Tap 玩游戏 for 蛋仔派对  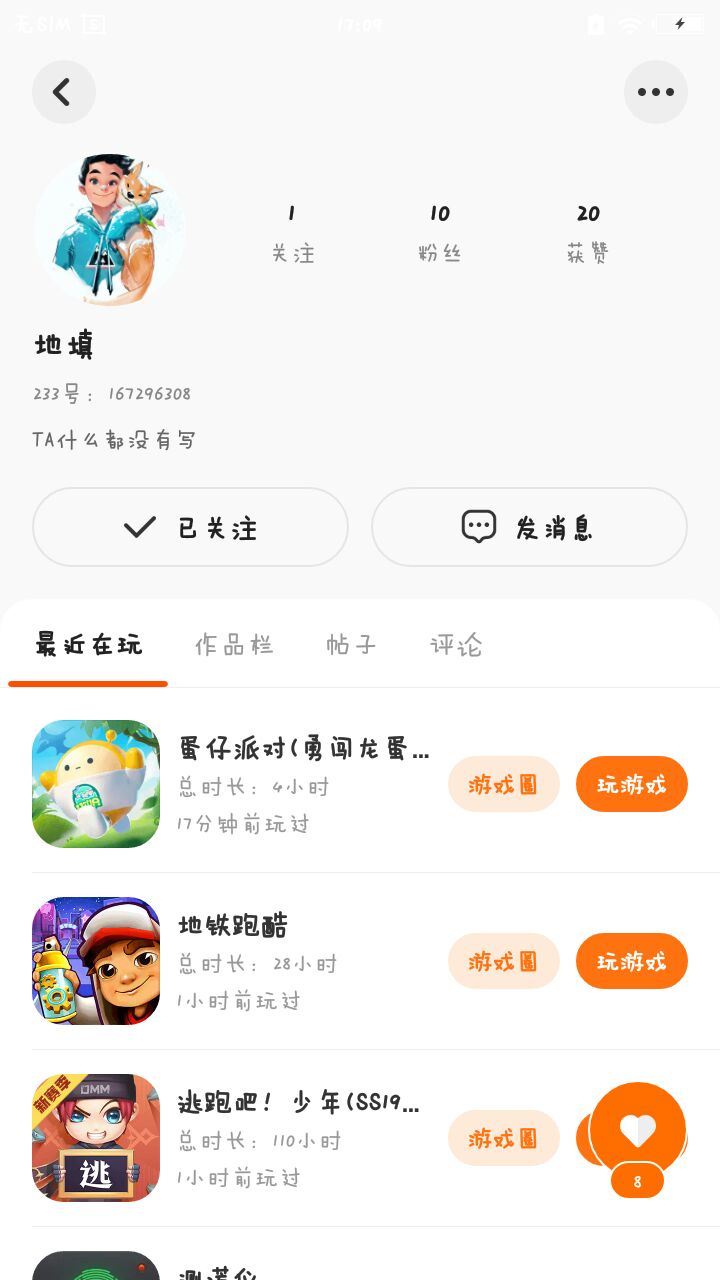(631, 784)
